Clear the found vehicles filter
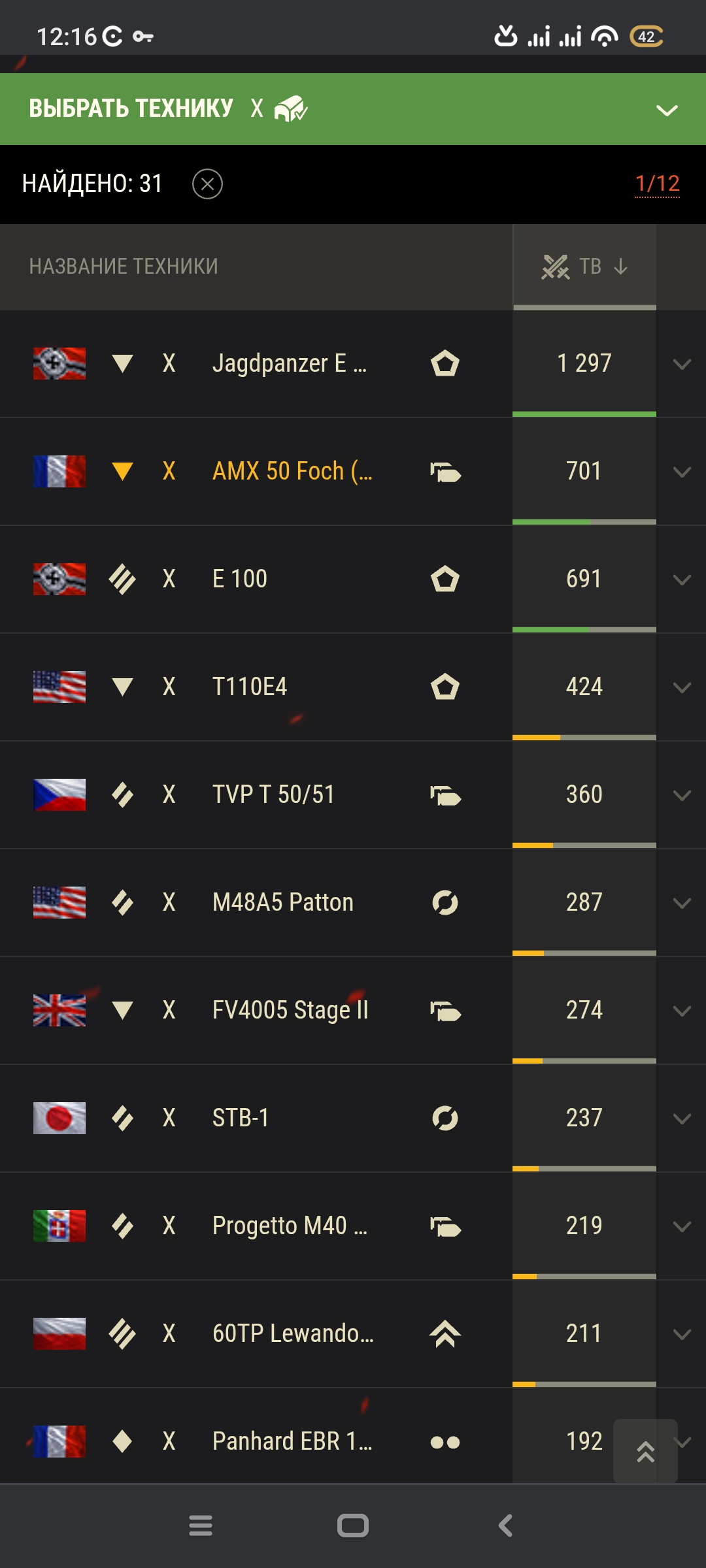The width and height of the screenshot is (706, 1568). (x=207, y=184)
